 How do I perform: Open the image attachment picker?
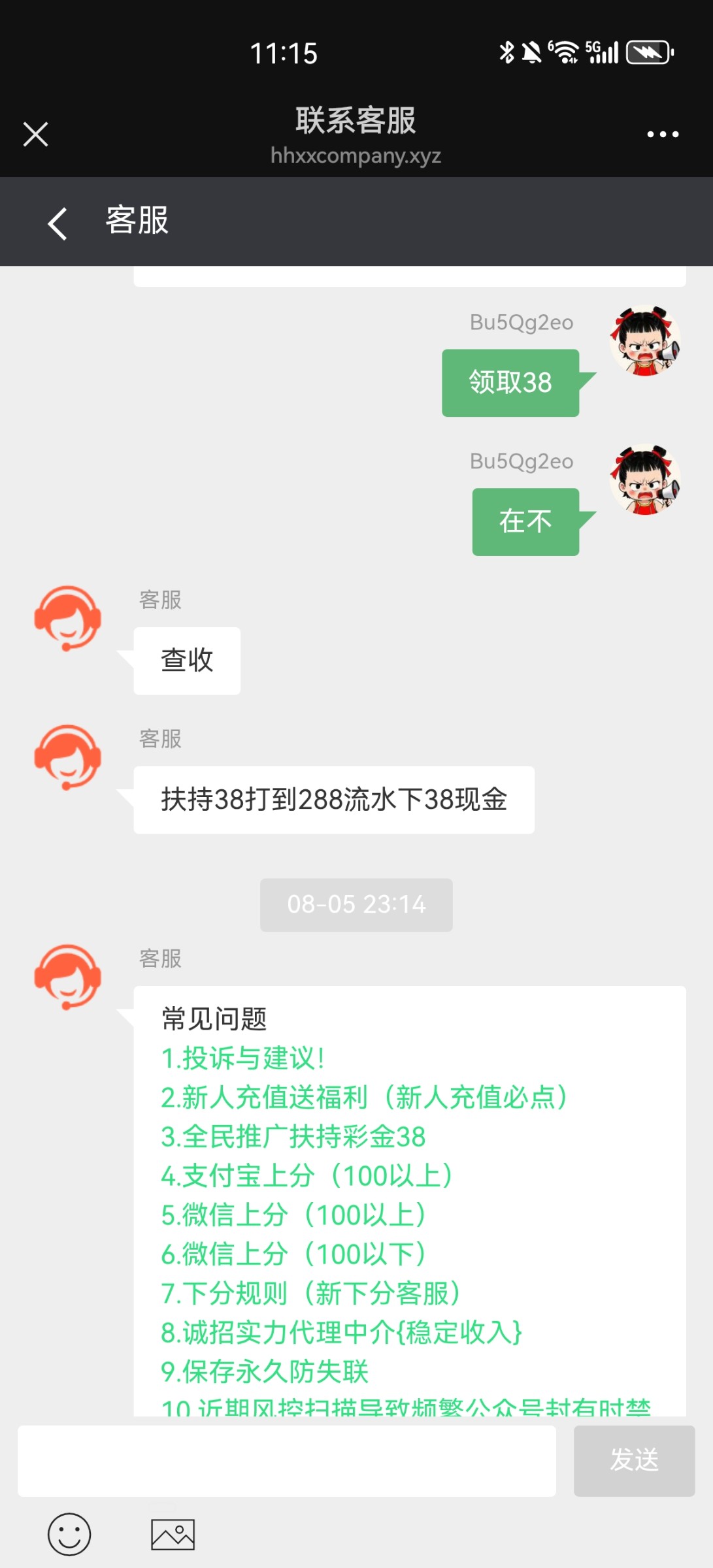point(174,1533)
